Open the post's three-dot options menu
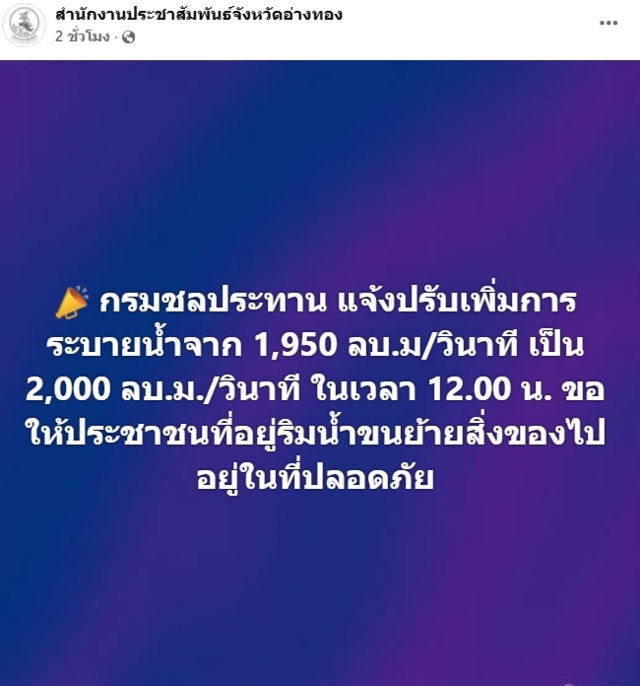640x686 pixels. tap(608, 23)
